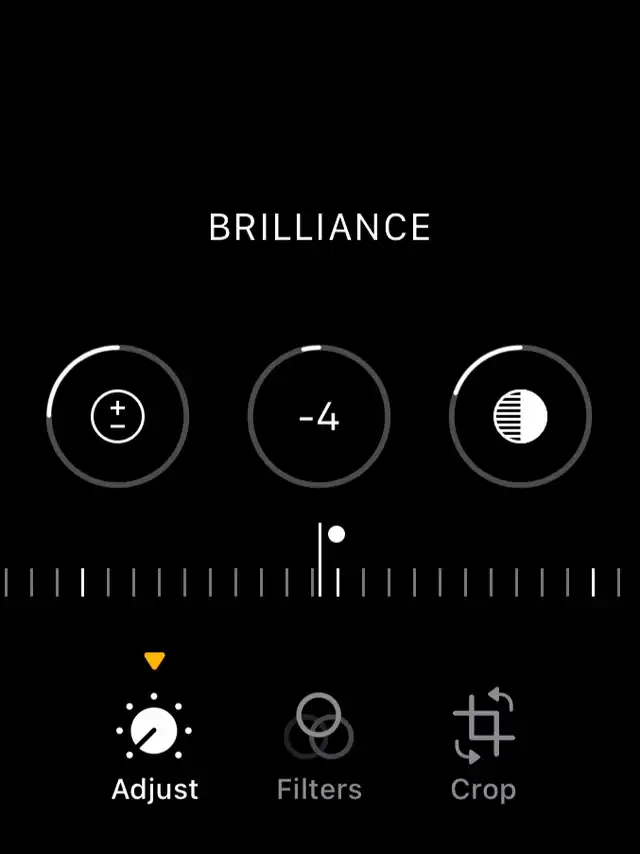Open the Filters tab
The image size is (640, 854).
pos(319,745)
